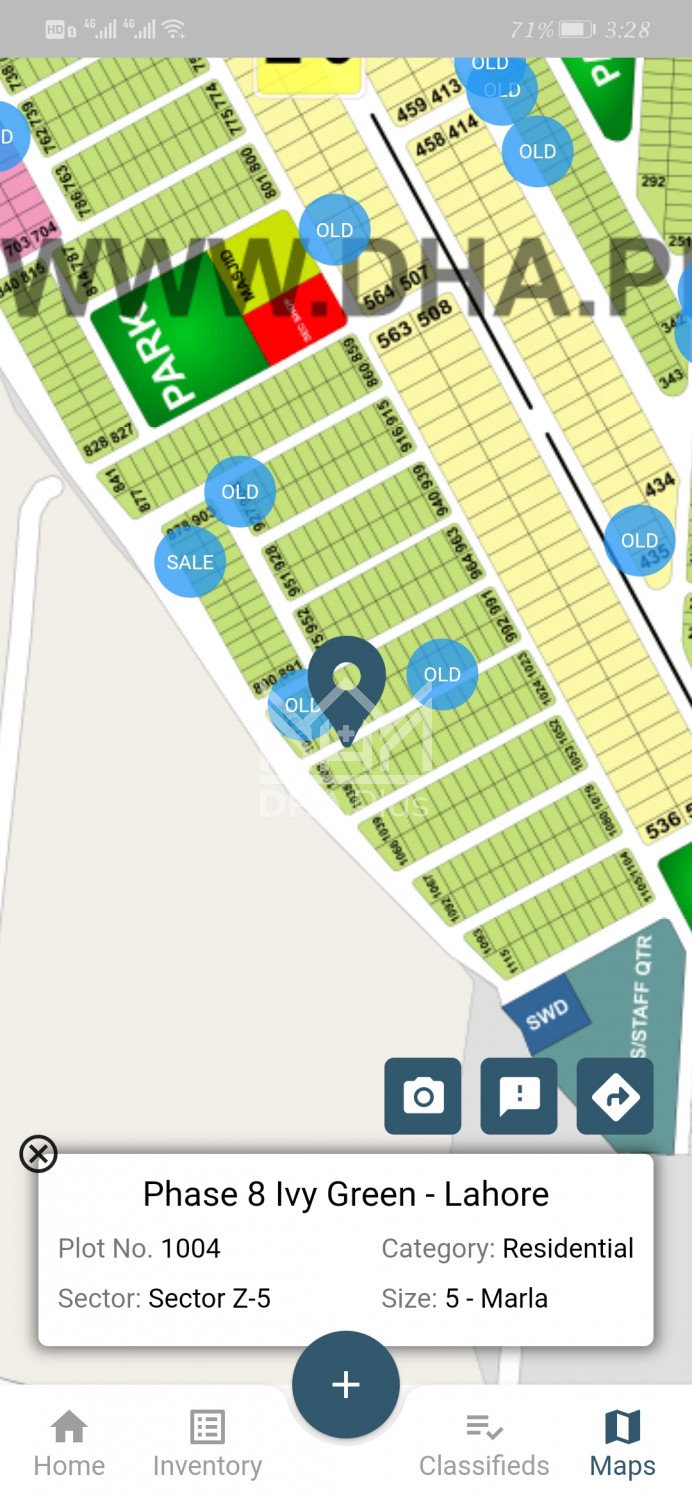Go to the Classifieds tab
692x1500 pixels.
click(484, 1444)
